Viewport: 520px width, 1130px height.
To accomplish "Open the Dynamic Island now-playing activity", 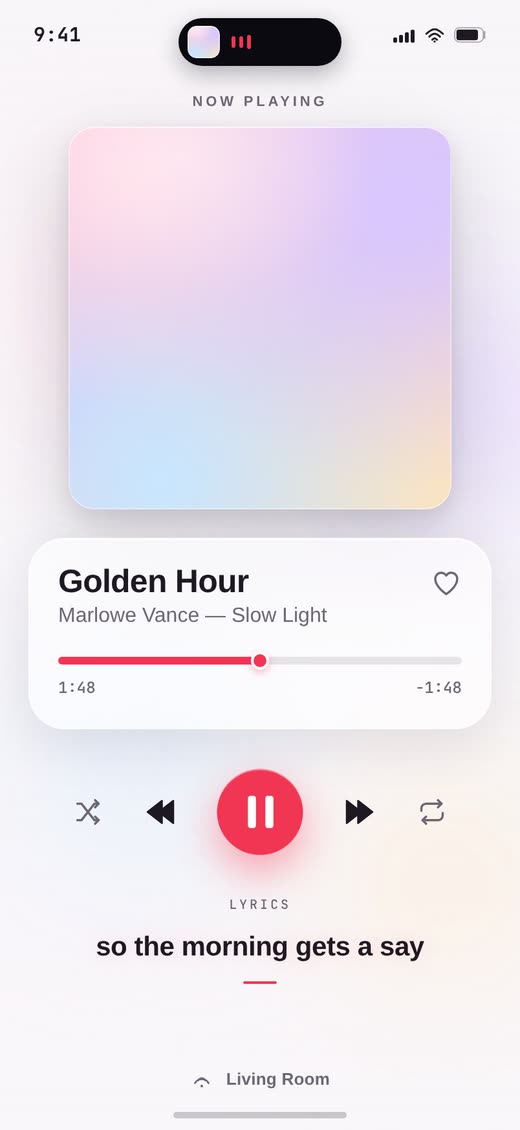I will [x=260, y=42].
